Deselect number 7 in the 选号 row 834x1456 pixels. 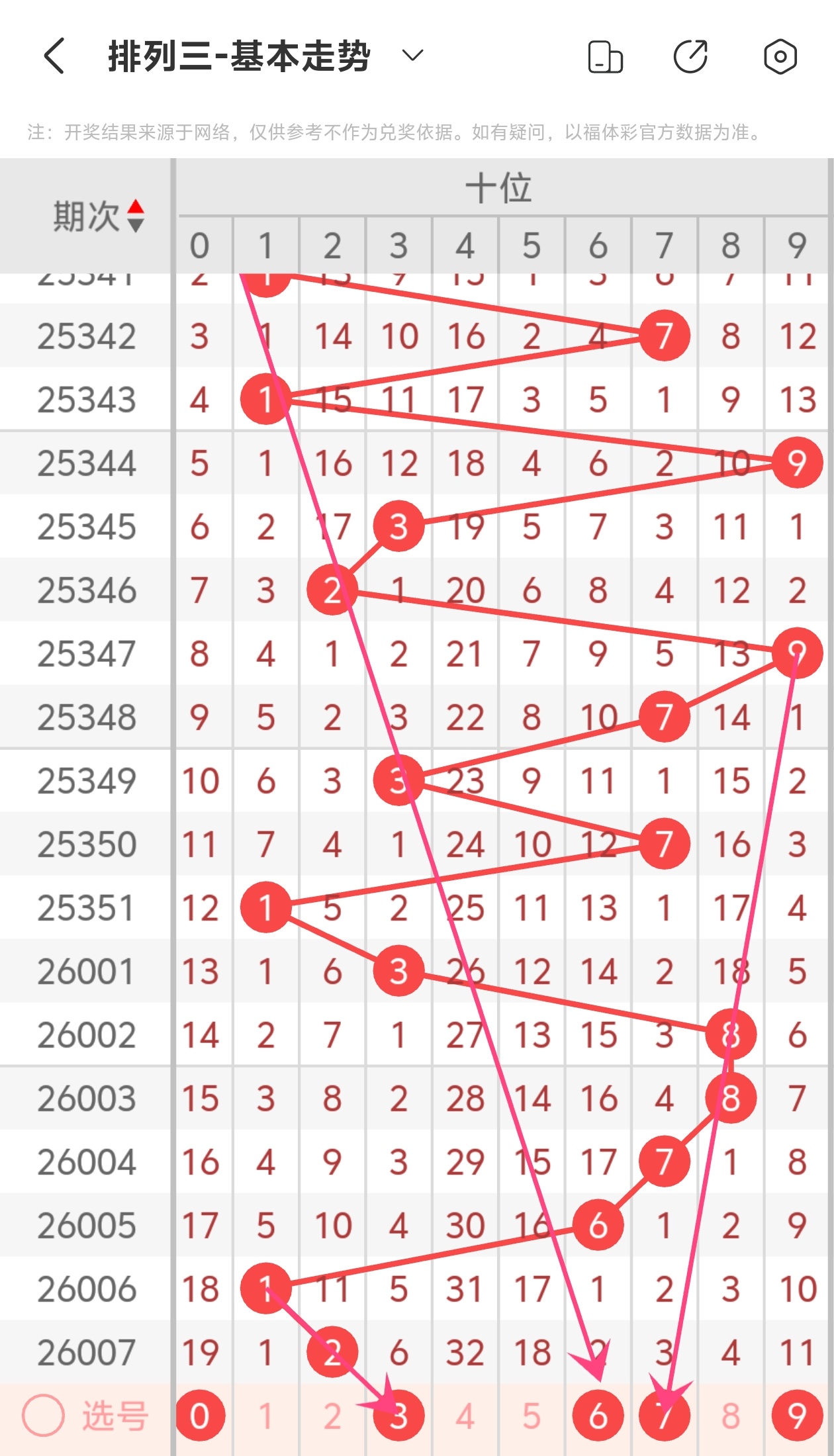pyautogui.click(x=665, y=1416)
